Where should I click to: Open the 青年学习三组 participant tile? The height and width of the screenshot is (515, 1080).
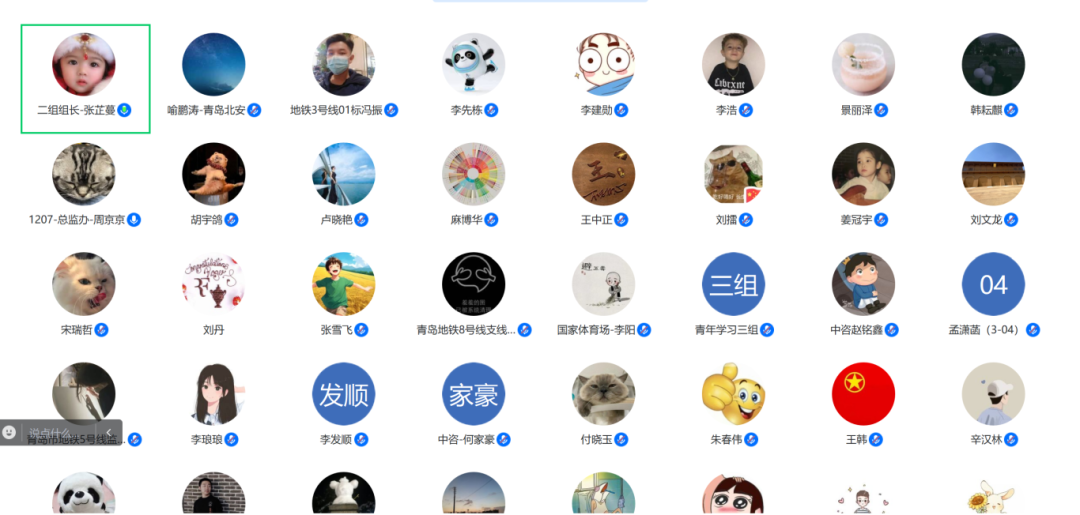coord(733,285)
